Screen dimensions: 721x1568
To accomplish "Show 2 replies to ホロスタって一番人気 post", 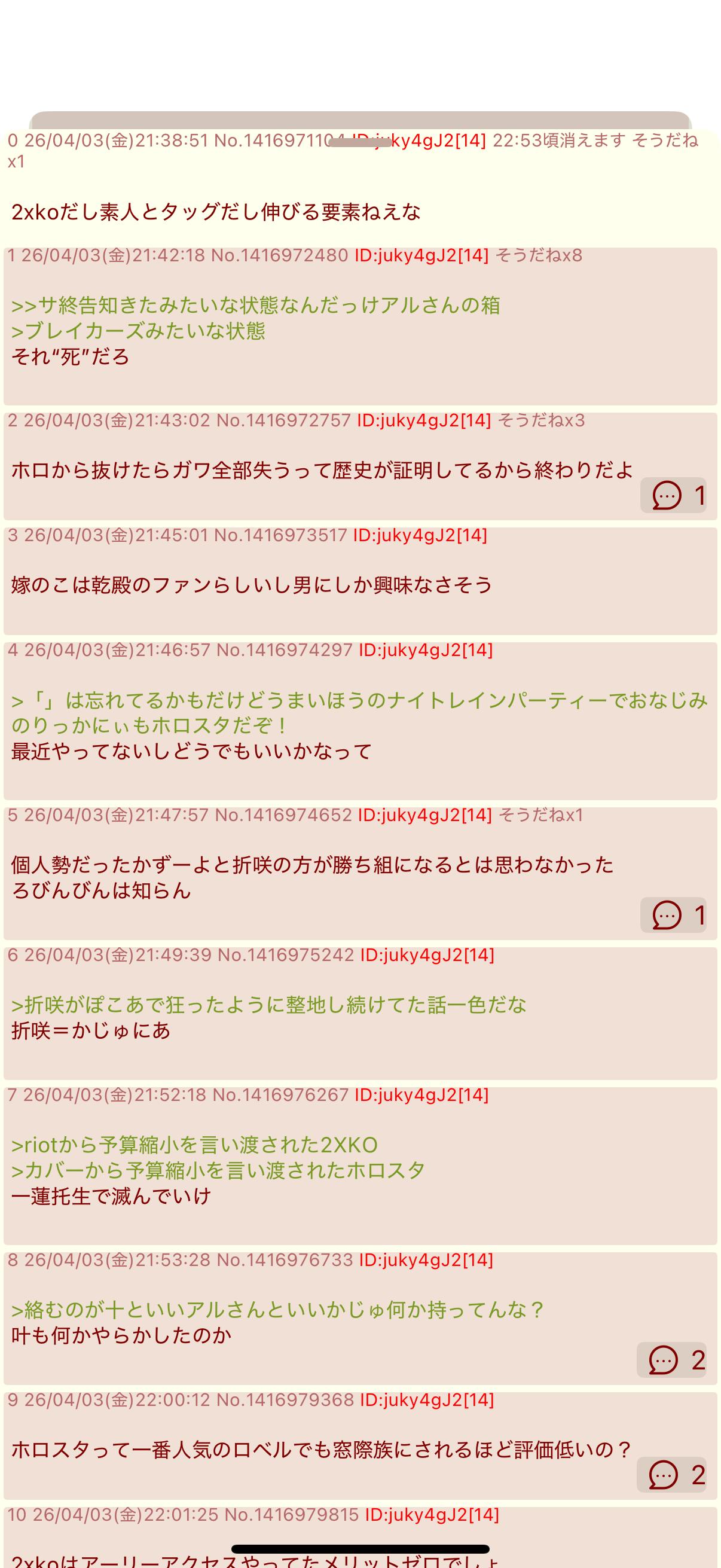I will pos(672,1475).
